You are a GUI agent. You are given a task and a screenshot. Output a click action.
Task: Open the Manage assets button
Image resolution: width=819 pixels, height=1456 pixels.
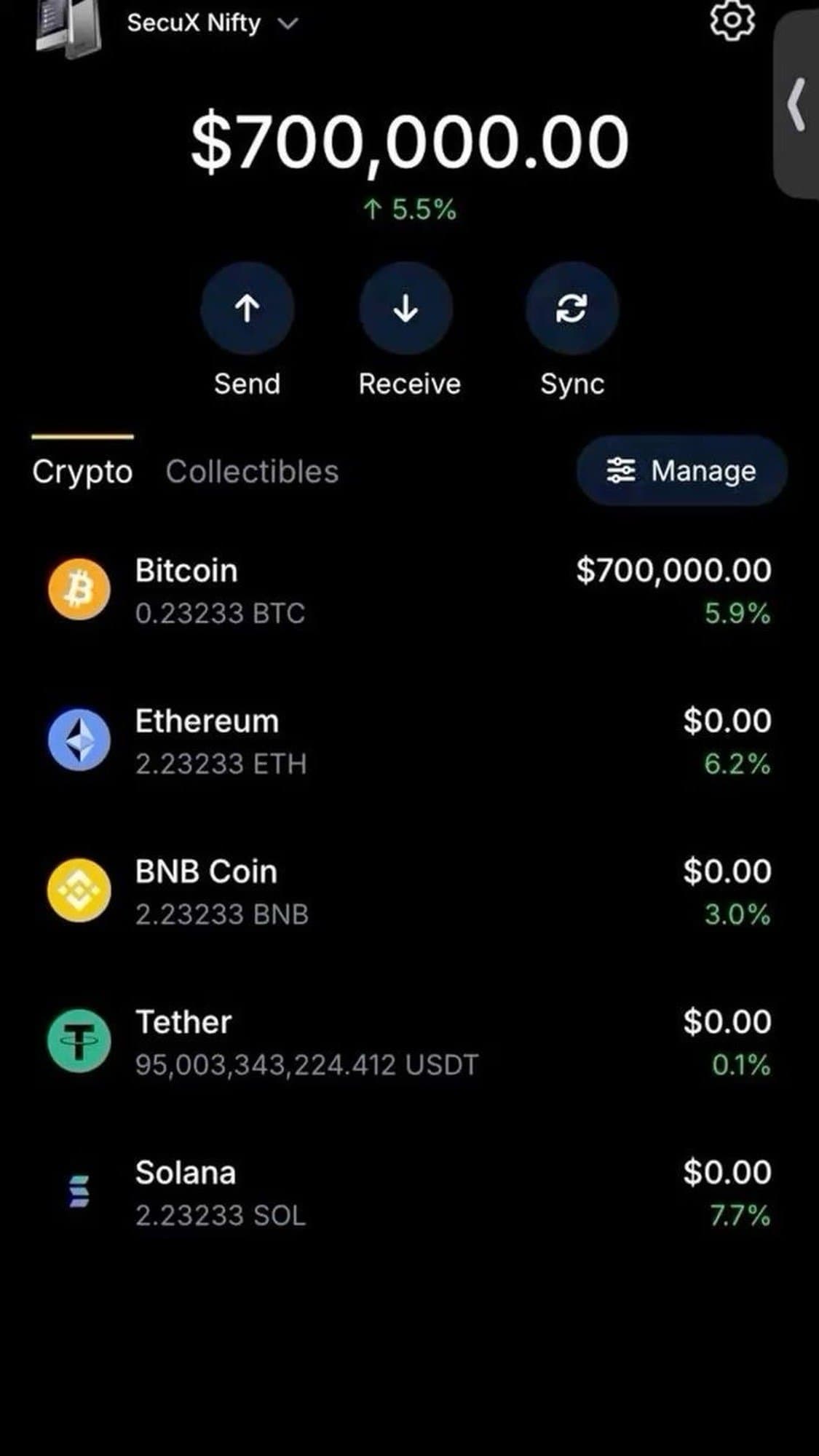point(682,471)
